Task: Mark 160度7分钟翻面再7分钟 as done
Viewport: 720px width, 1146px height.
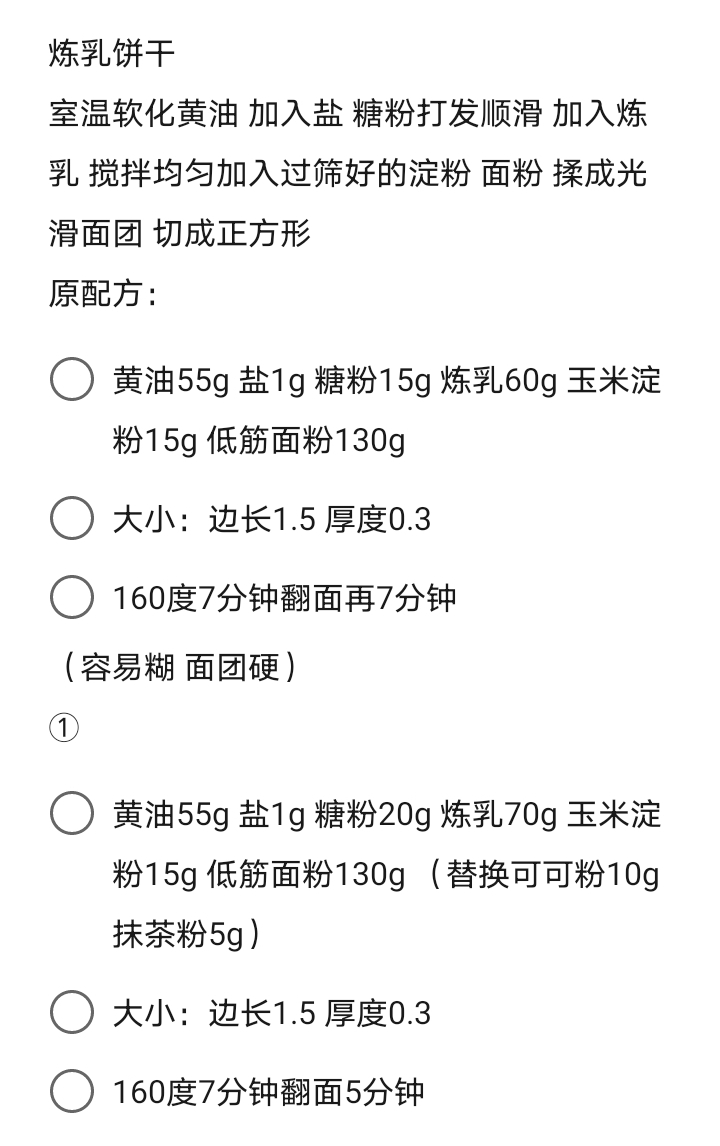Action: [72, 598]
